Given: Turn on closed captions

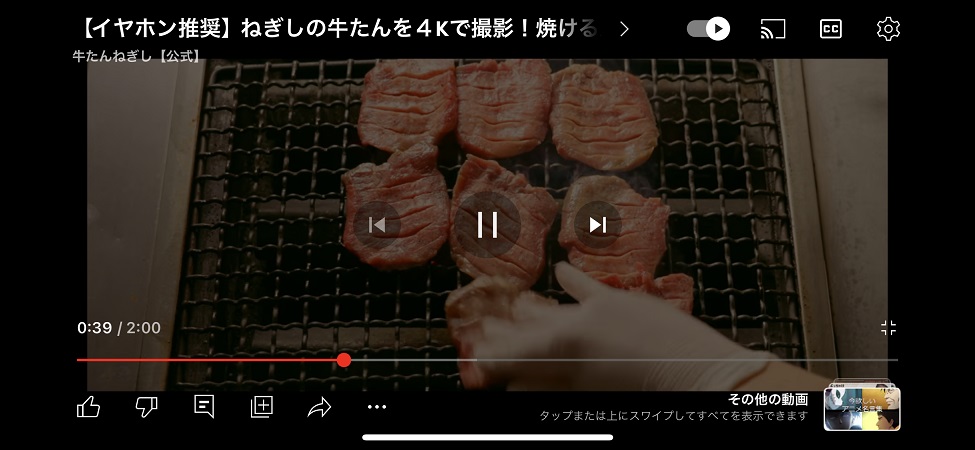Looking at the screenshot, I should pos(830,29).
